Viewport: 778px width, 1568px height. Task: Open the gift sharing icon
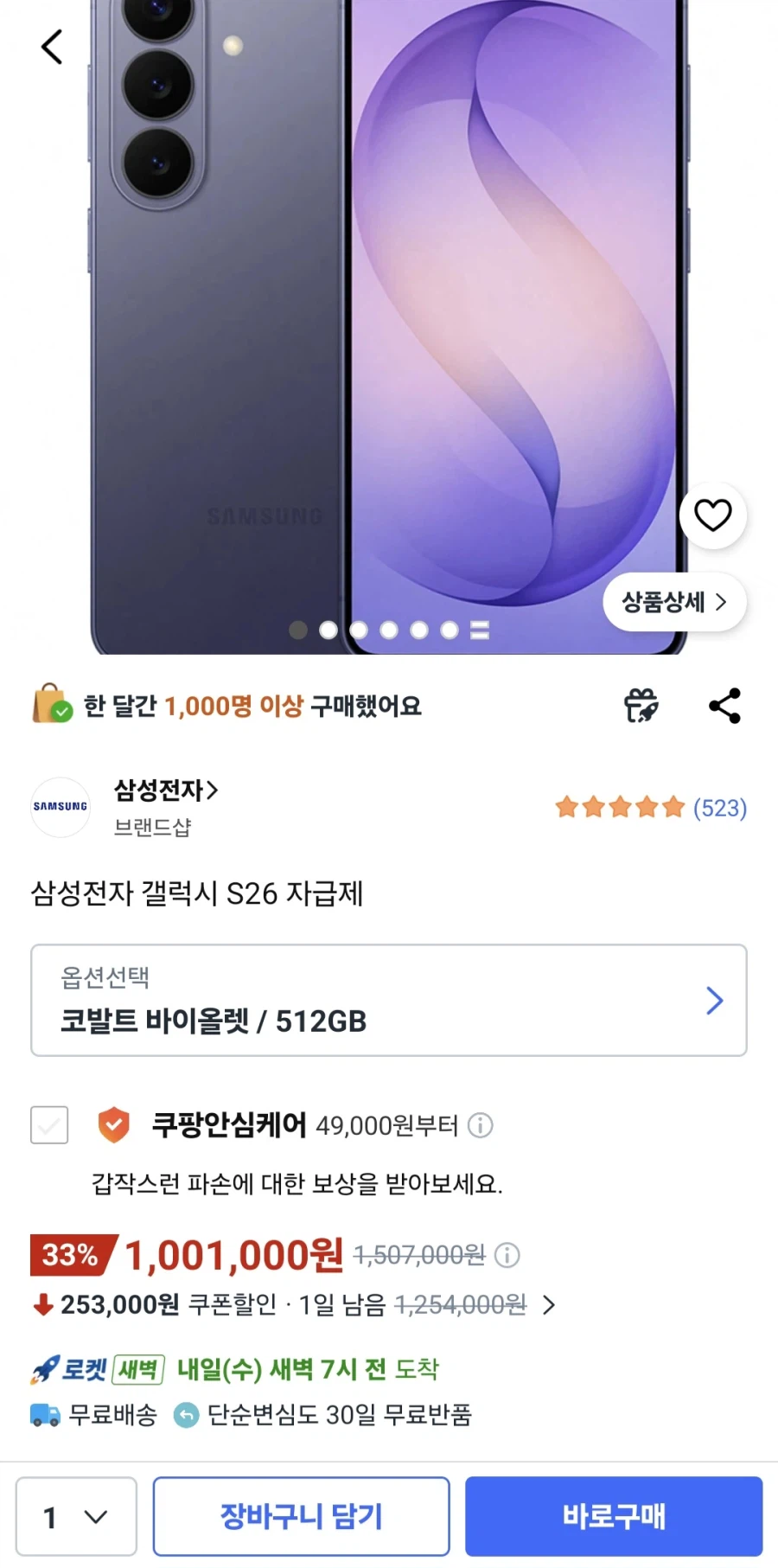[x=641, y=705]
